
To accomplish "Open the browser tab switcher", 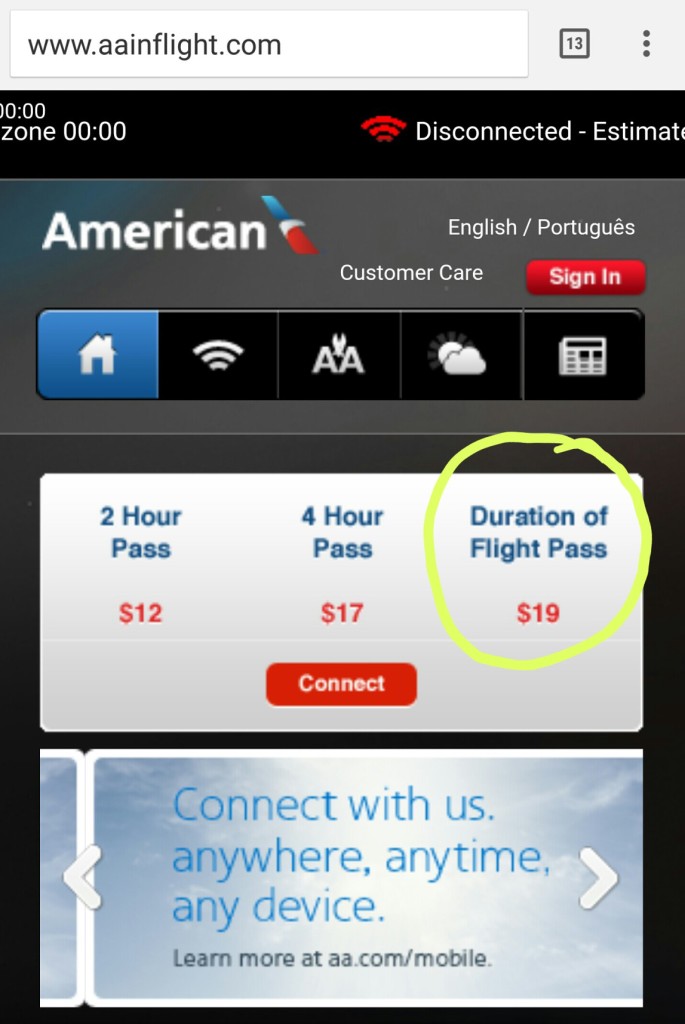I will (x=574, y=44).
